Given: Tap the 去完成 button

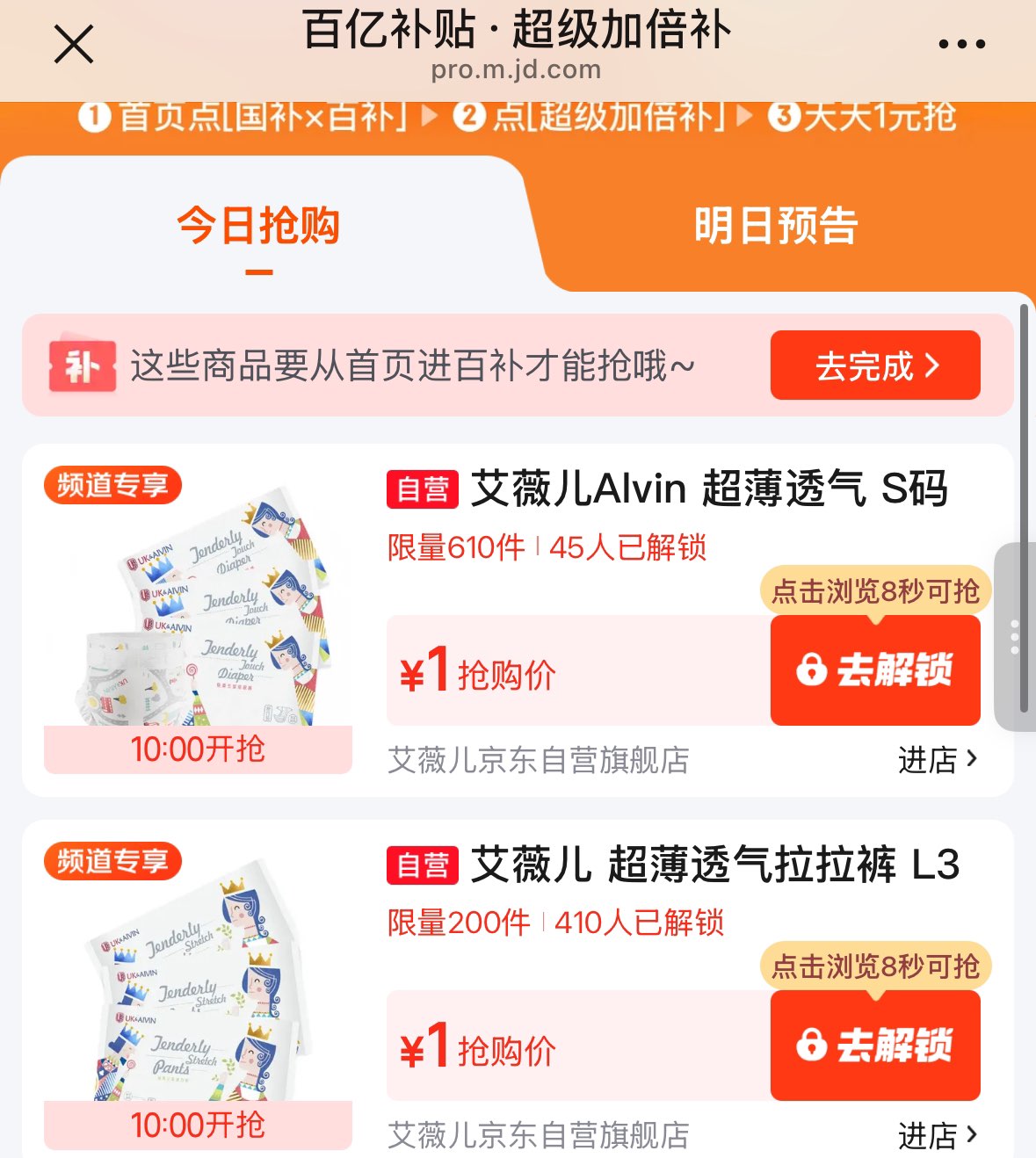Looking at the screenshot, I should coord(875,365).
